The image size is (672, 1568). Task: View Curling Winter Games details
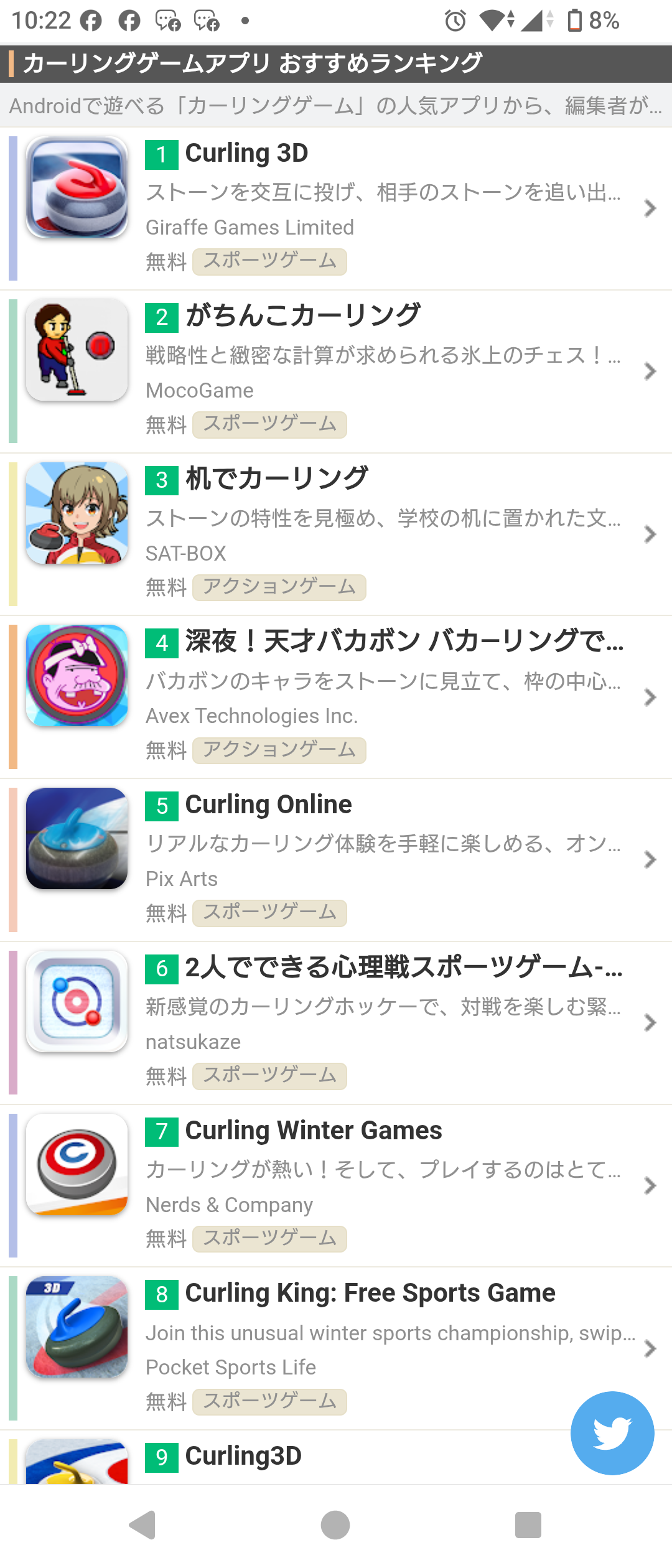(336, 1185)
